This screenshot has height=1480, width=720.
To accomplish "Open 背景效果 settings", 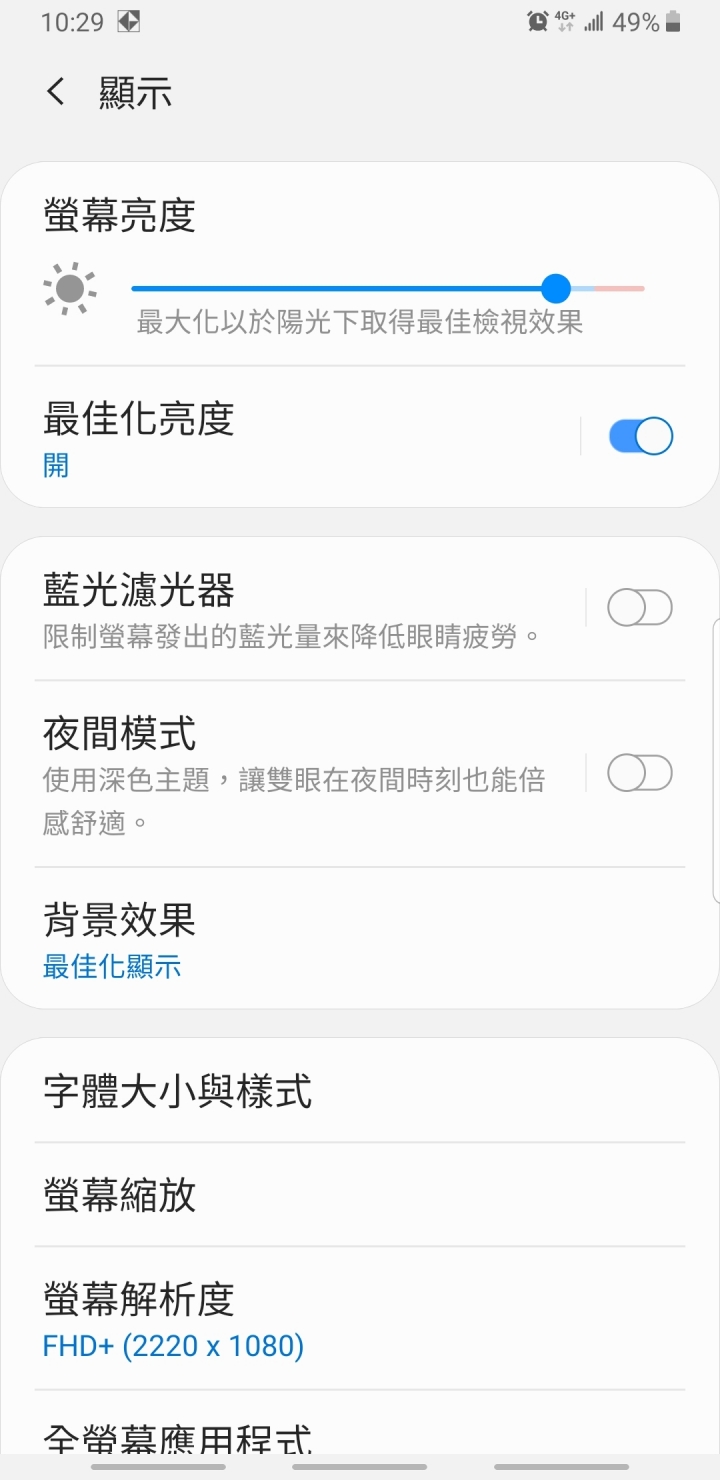I will pos(360,938).
